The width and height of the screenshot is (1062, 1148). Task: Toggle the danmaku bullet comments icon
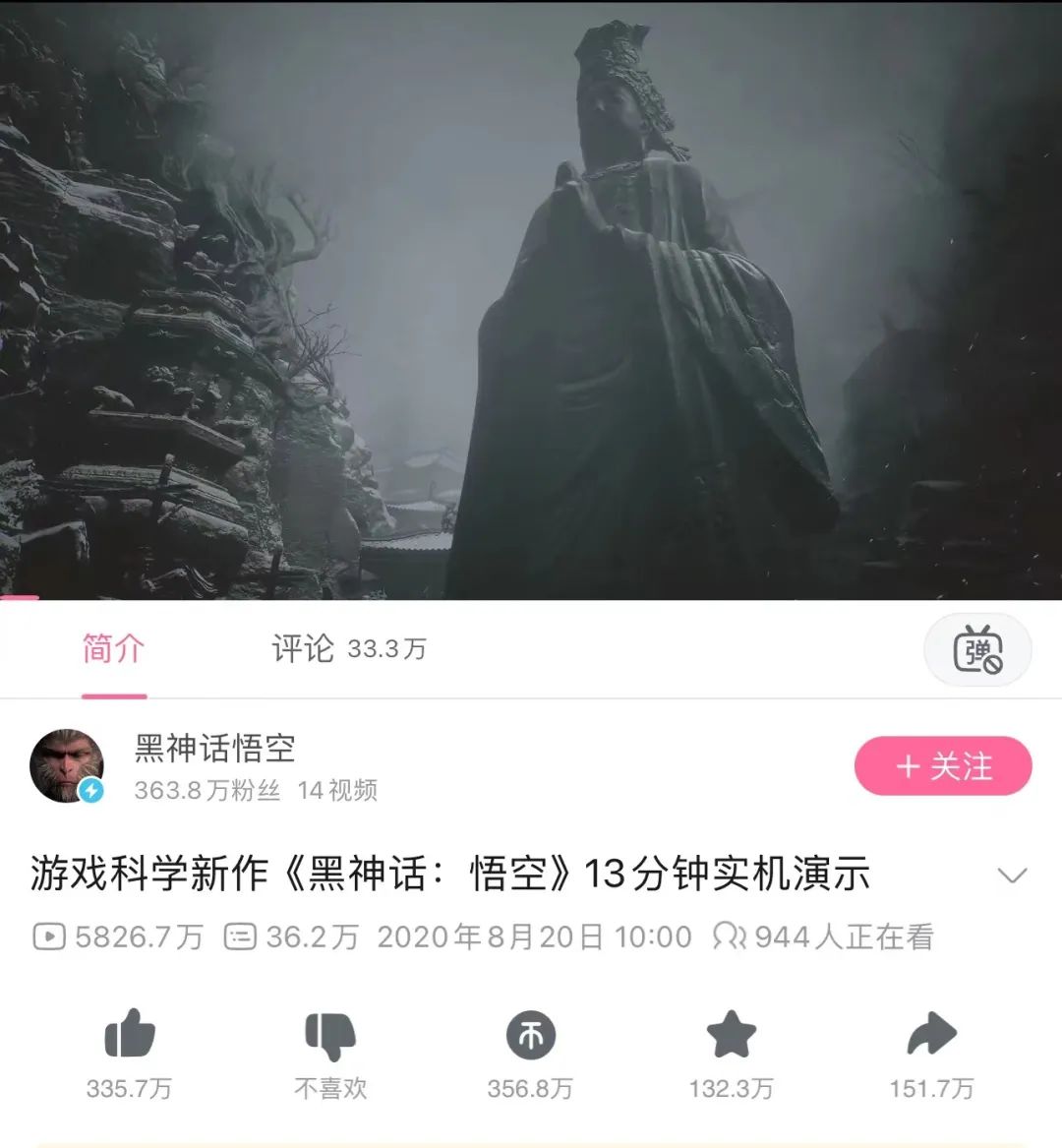pos(976,650)
